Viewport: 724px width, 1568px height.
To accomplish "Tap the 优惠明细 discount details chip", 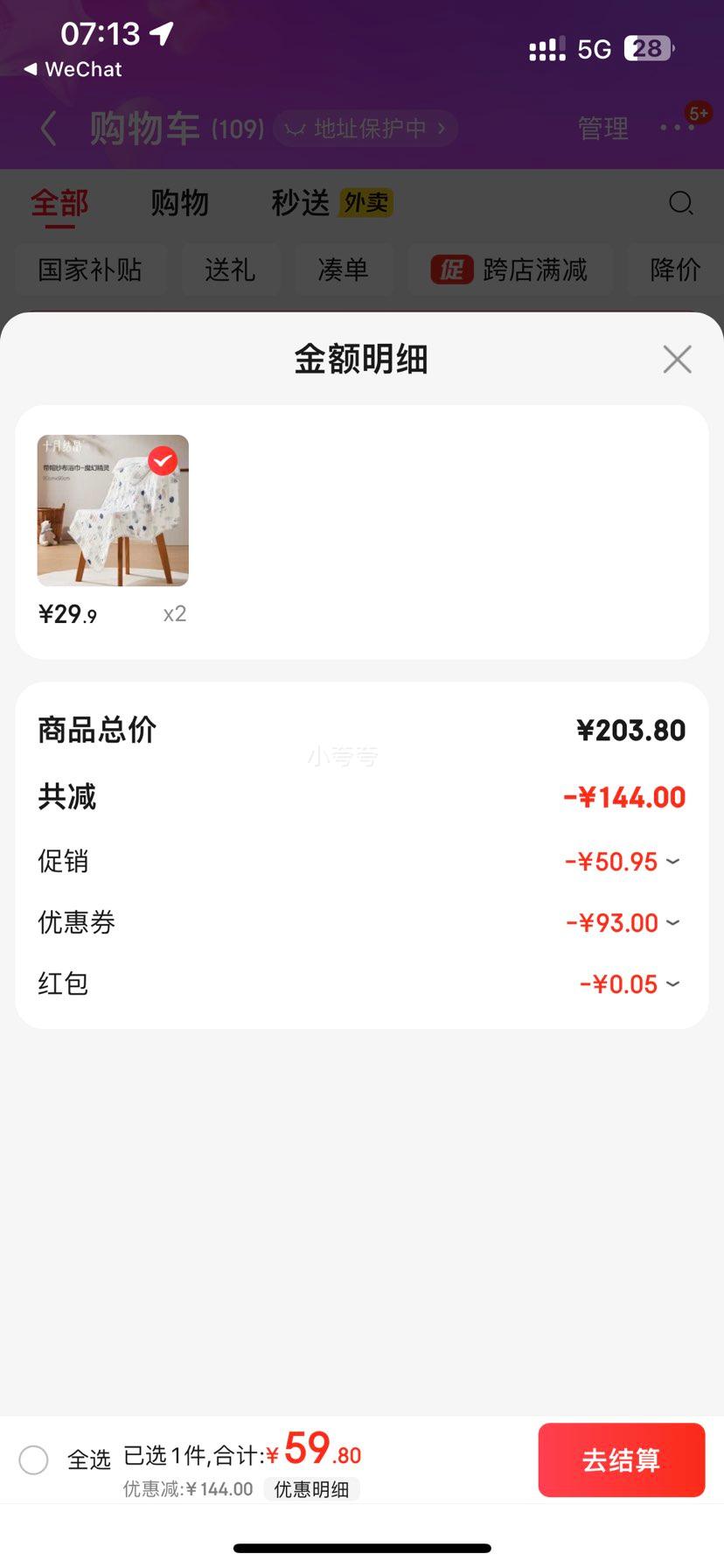I will pos(311,1489).
